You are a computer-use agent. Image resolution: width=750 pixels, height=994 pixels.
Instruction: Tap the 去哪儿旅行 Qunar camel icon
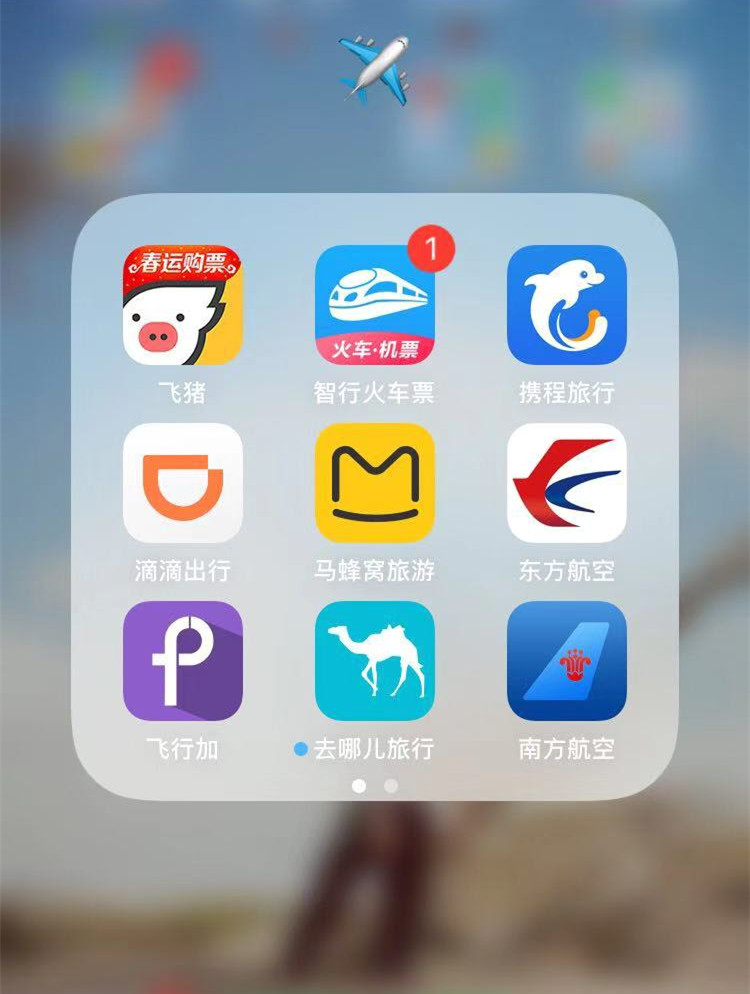pyautogui.click(x=374, y=664)
